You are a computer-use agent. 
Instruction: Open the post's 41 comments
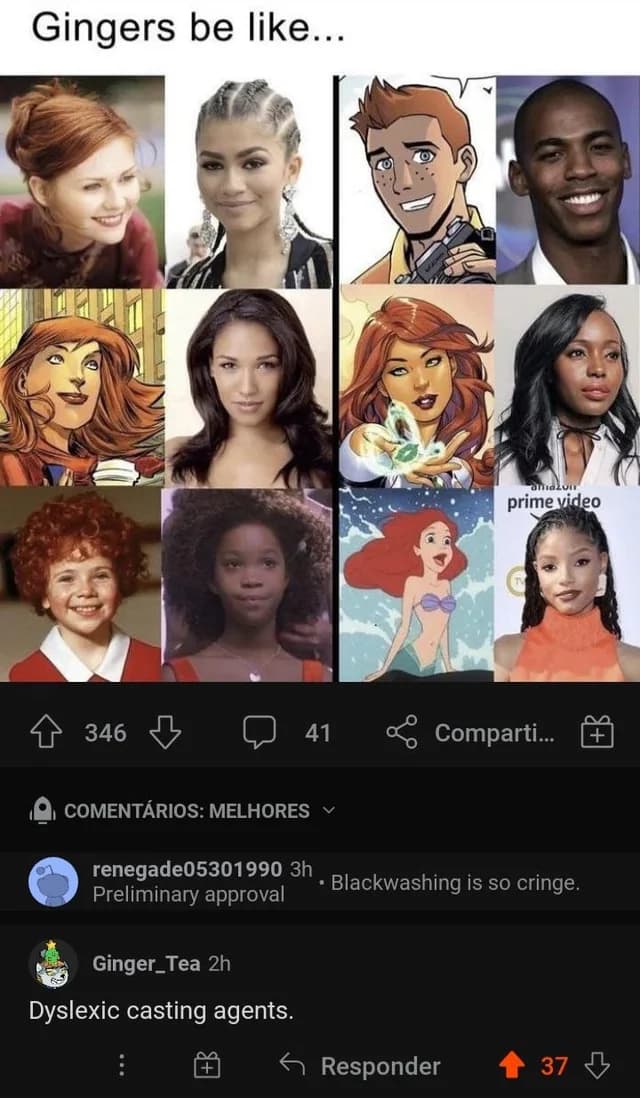[x=287, y=734]
